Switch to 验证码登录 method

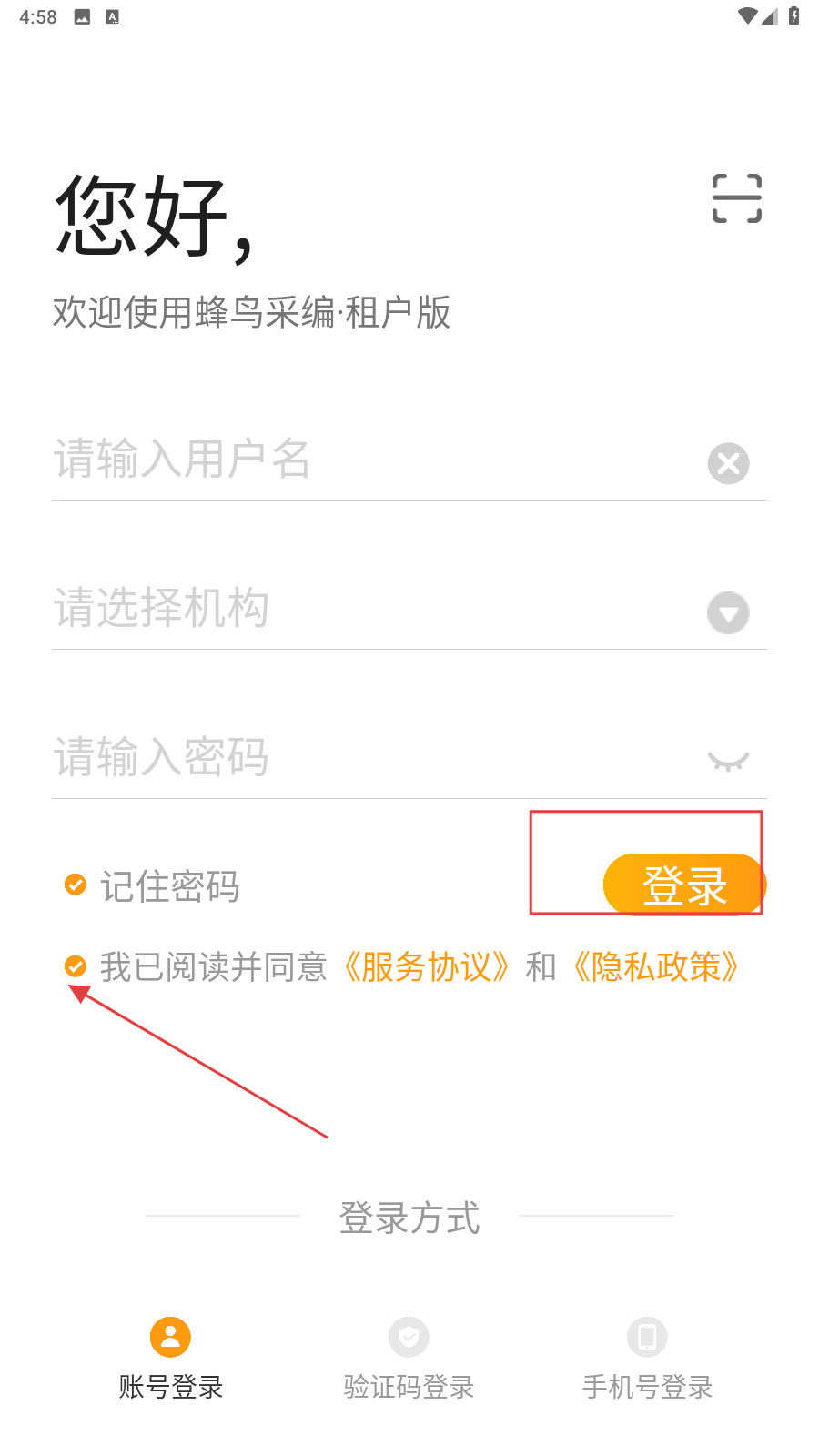point(409,1358)
